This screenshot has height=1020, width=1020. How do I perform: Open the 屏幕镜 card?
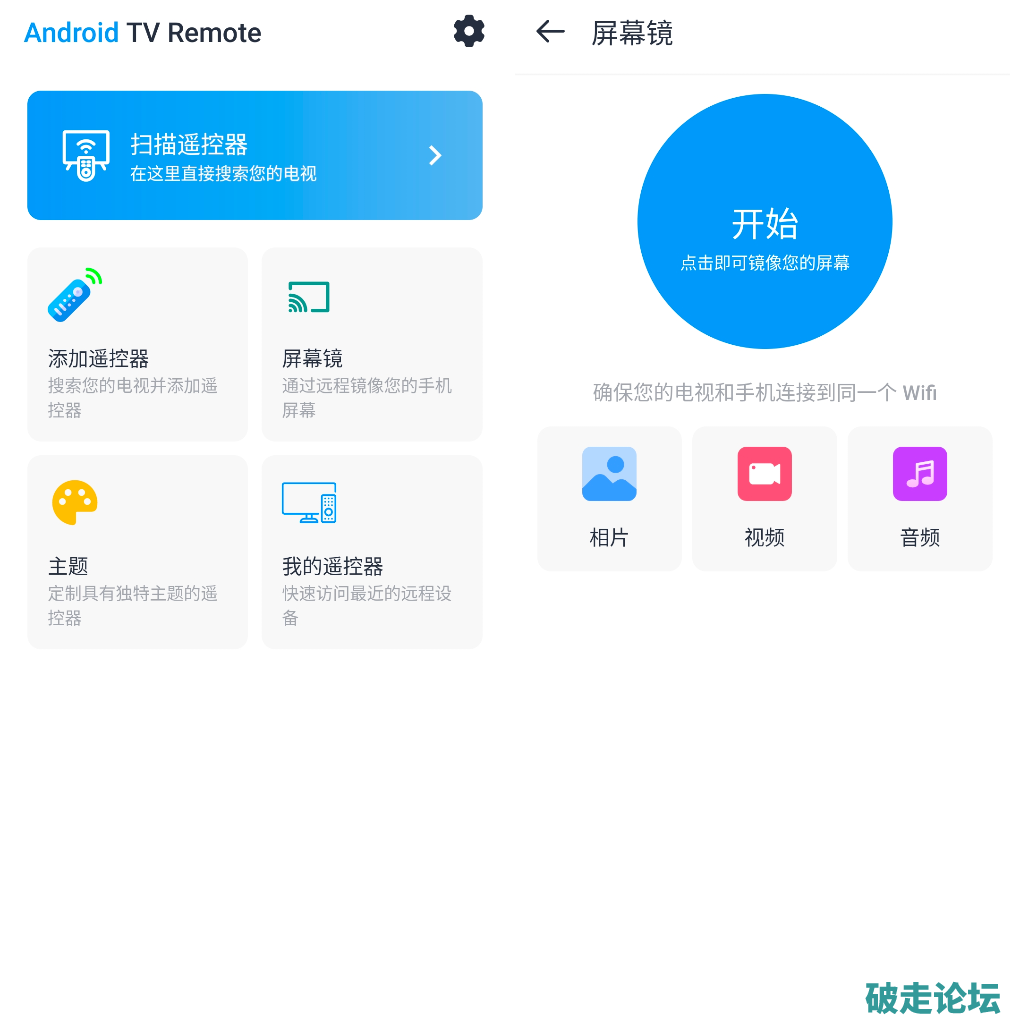(x=372, y=344)
